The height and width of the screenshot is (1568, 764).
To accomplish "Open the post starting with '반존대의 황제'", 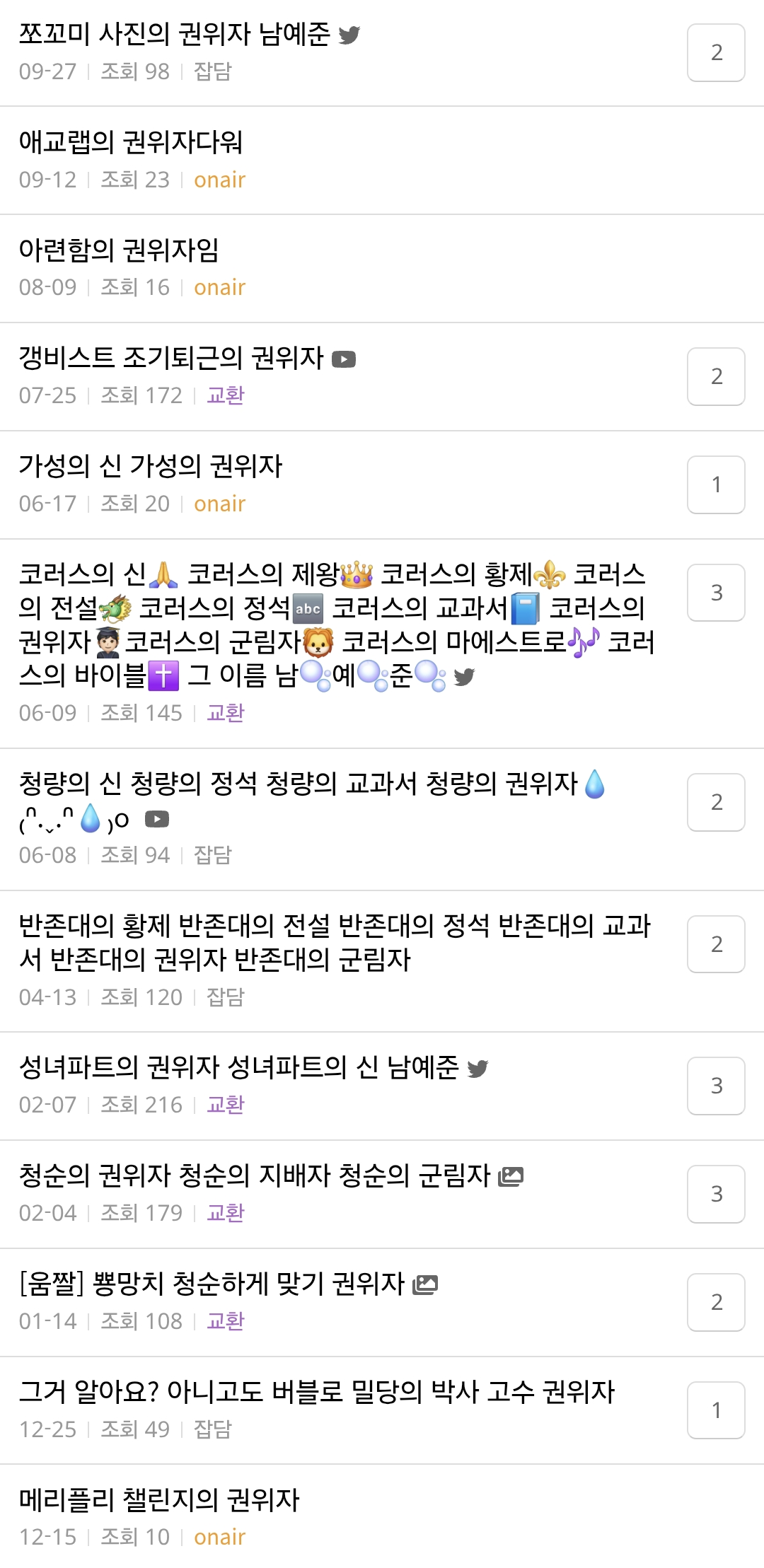I will [332, 942].
